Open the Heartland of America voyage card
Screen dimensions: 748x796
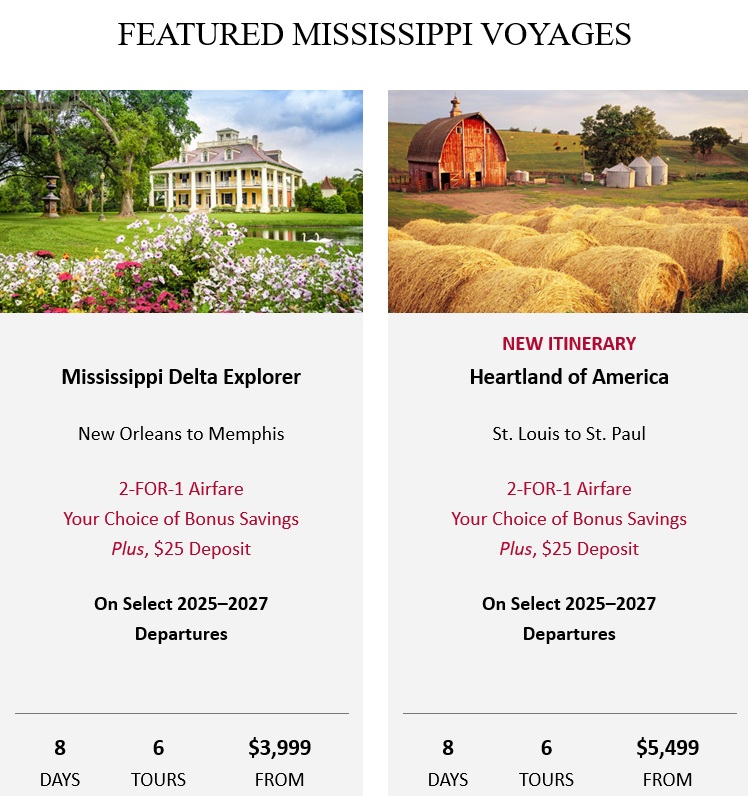[568, 377]
